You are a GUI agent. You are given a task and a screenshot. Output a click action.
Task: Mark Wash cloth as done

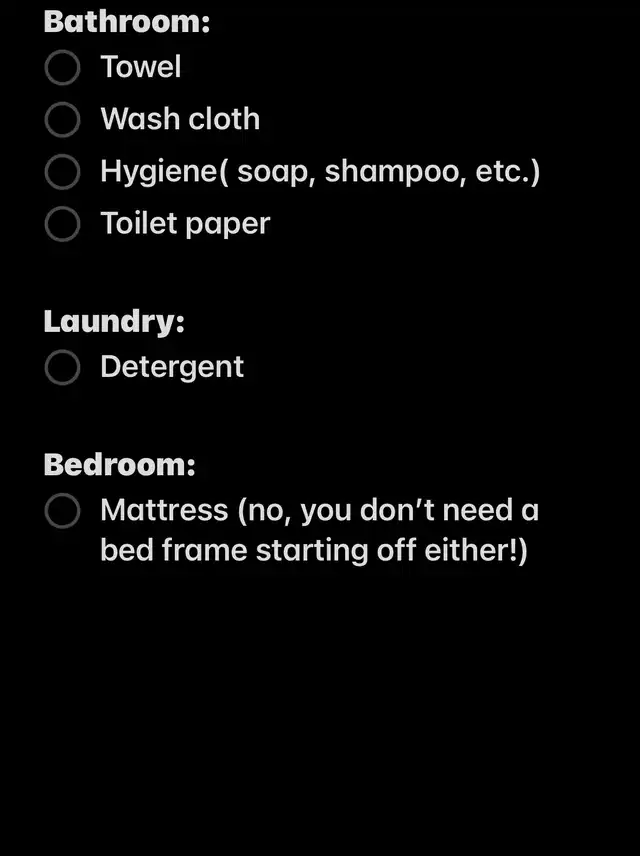pyautogui.click(x=62, y=120)
